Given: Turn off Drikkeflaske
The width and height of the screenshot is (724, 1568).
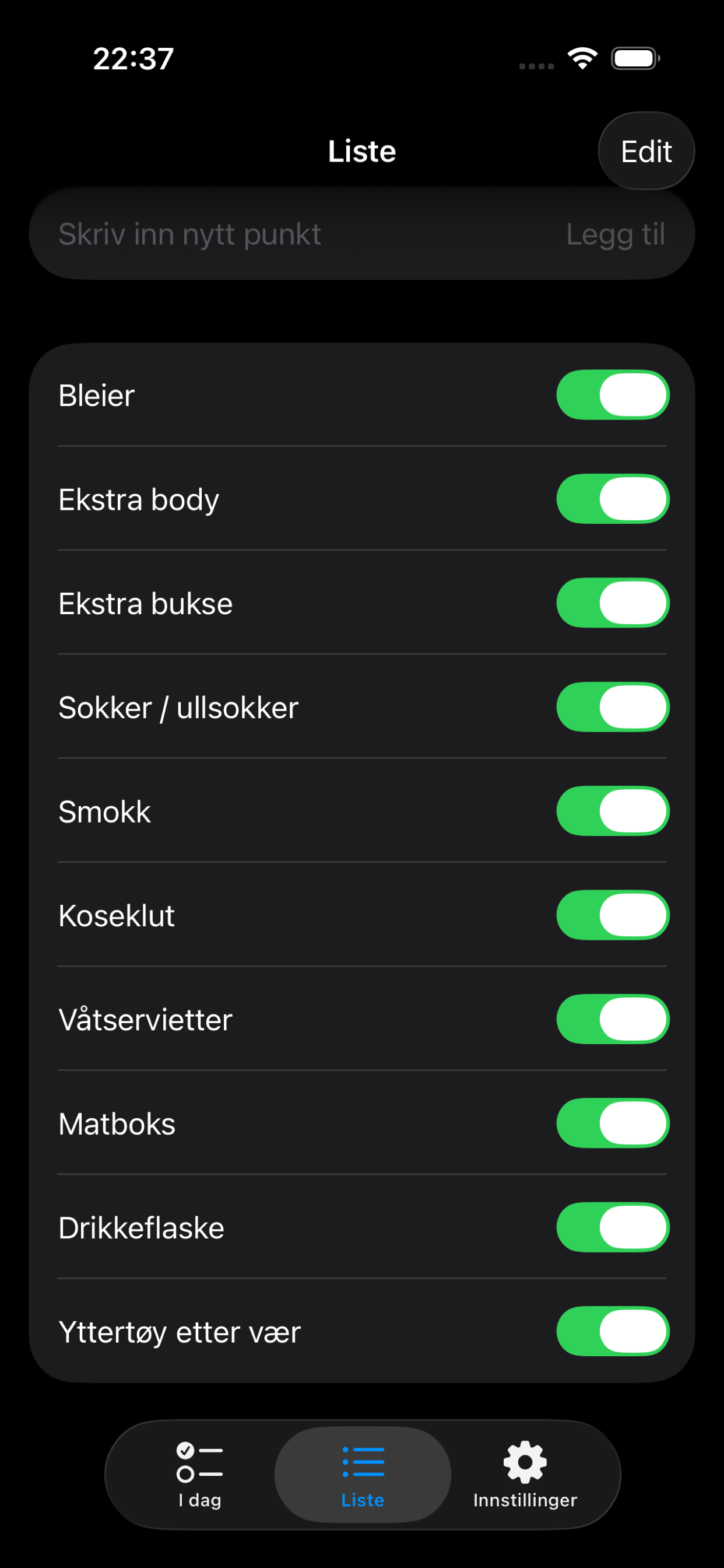Looking at the screenshot, I should [x=612, y=1228].
